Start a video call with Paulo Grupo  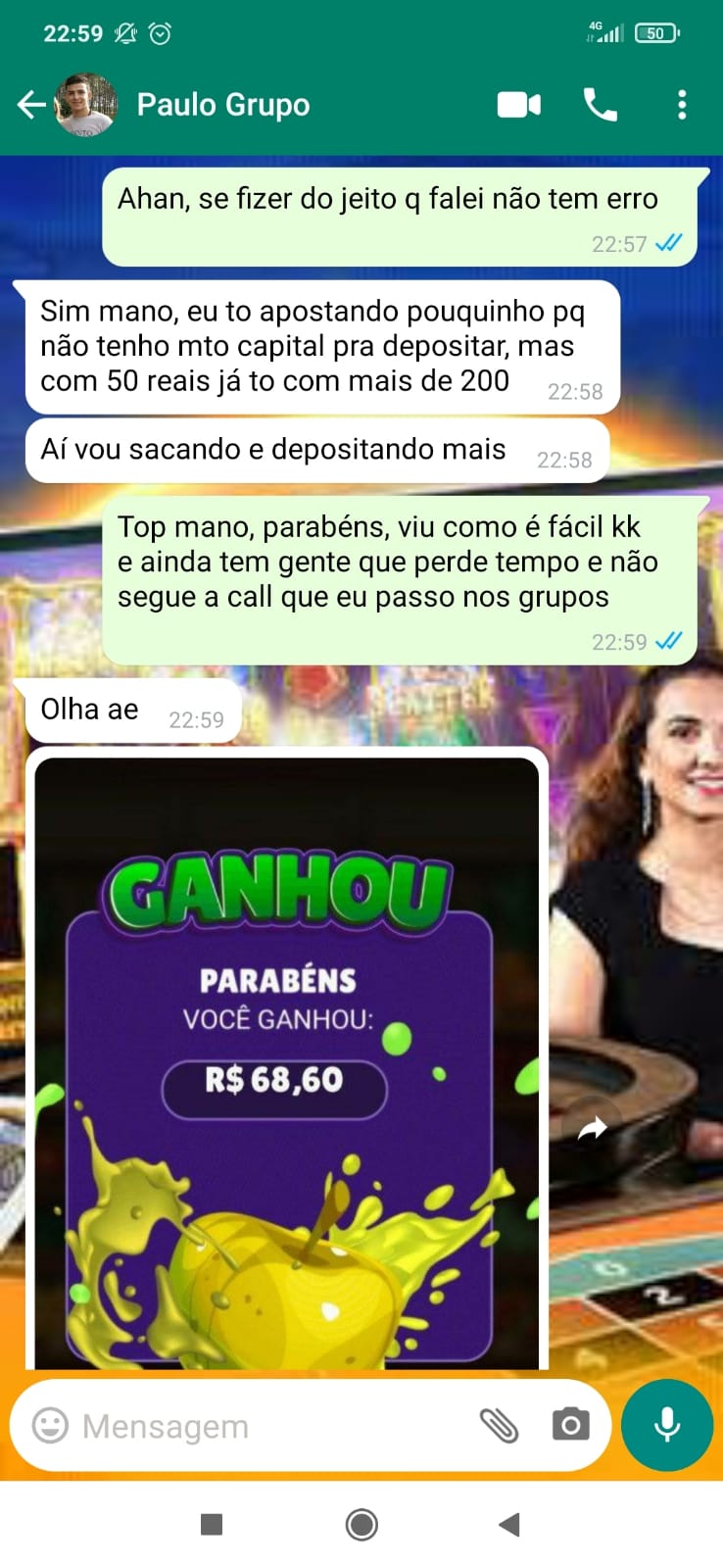518,105
